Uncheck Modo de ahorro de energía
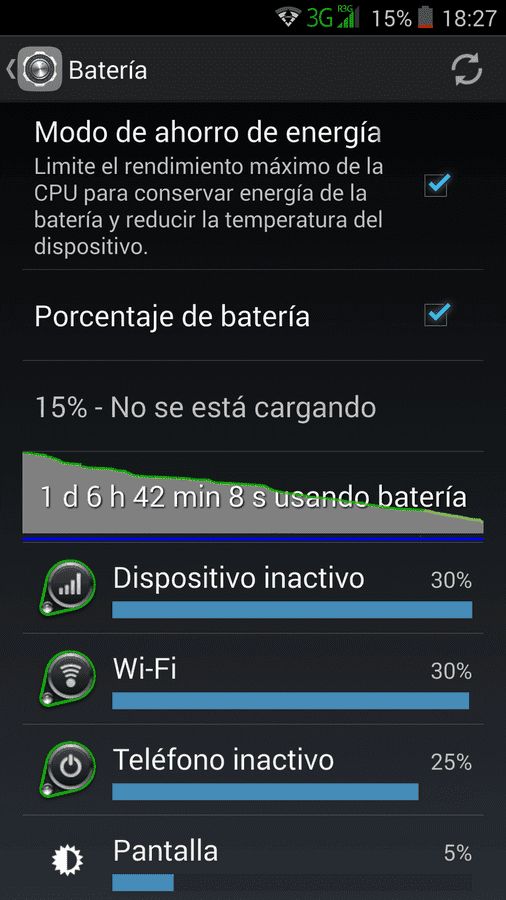 pyautogui.click(x=437, y=185)
